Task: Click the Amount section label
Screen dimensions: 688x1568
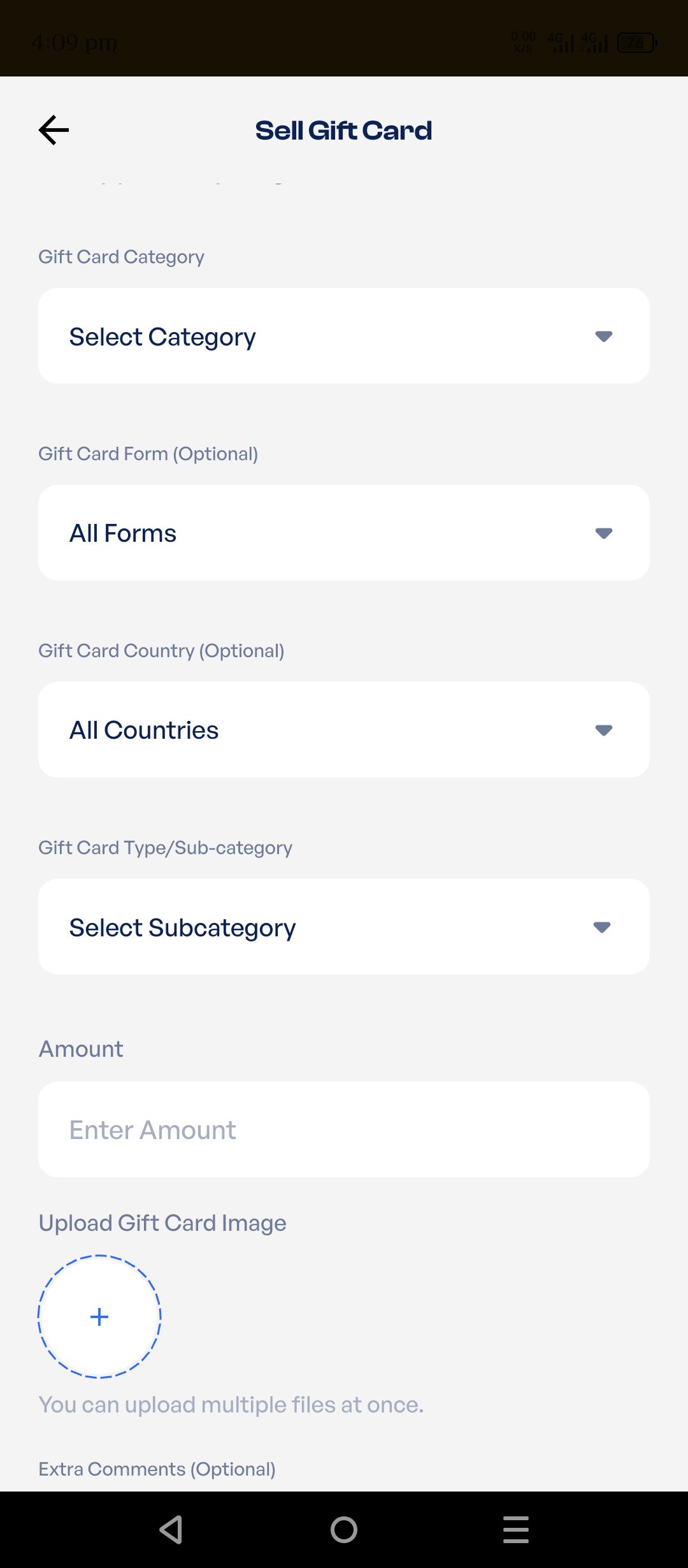Action: [81, 1049]
